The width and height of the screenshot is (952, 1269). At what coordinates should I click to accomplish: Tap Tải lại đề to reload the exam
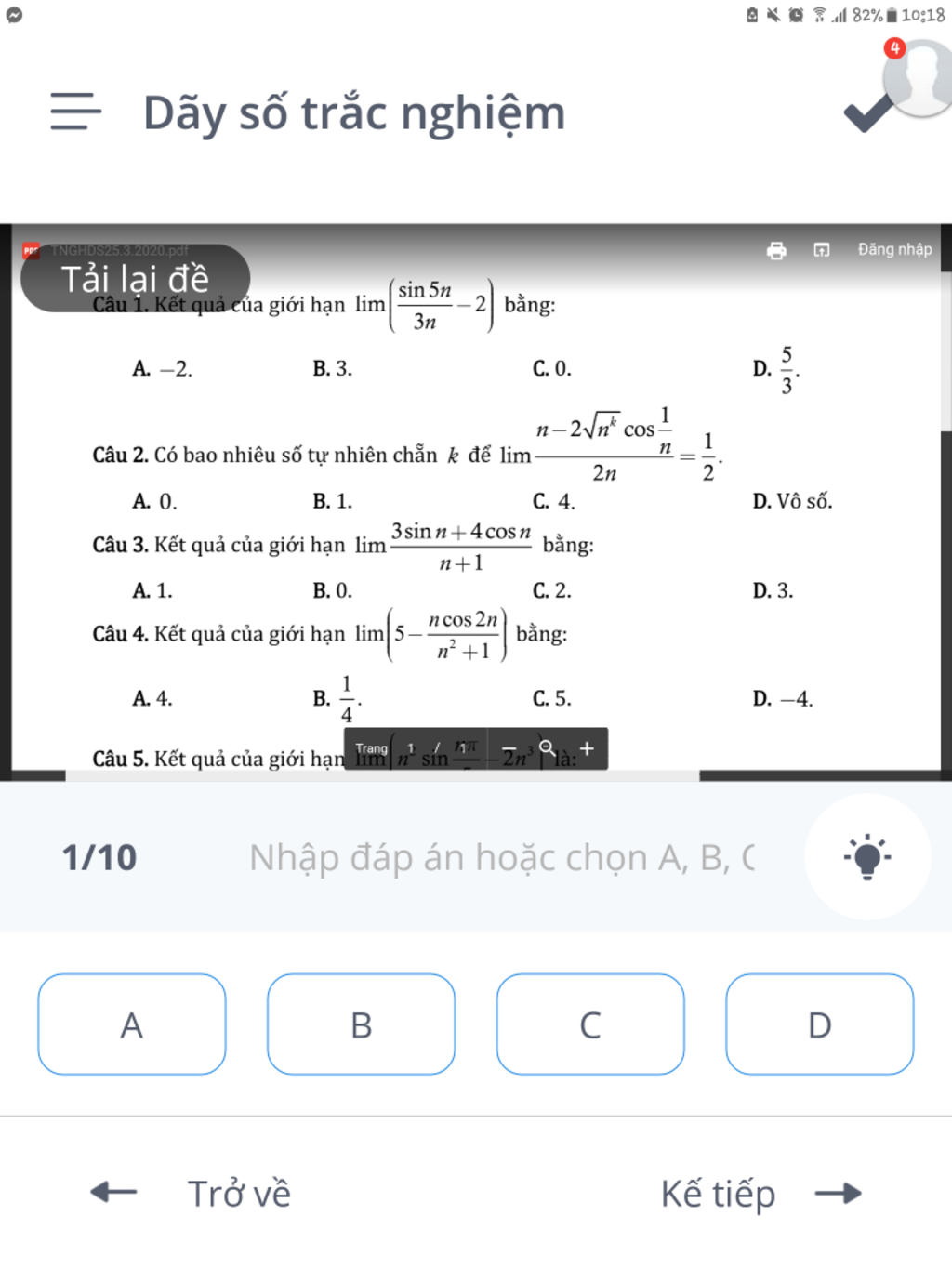(136, 278)
